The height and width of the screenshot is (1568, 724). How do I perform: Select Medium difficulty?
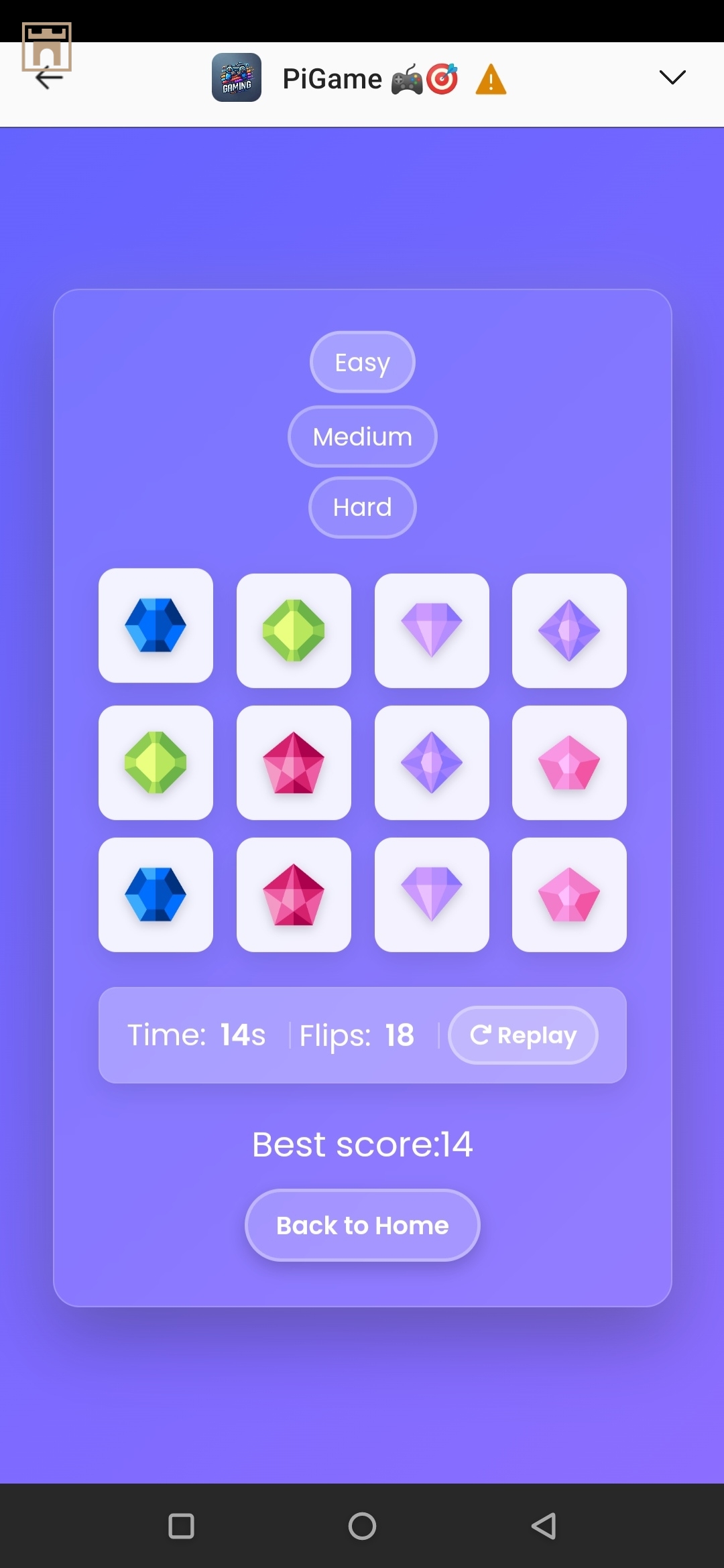point(362,437)
